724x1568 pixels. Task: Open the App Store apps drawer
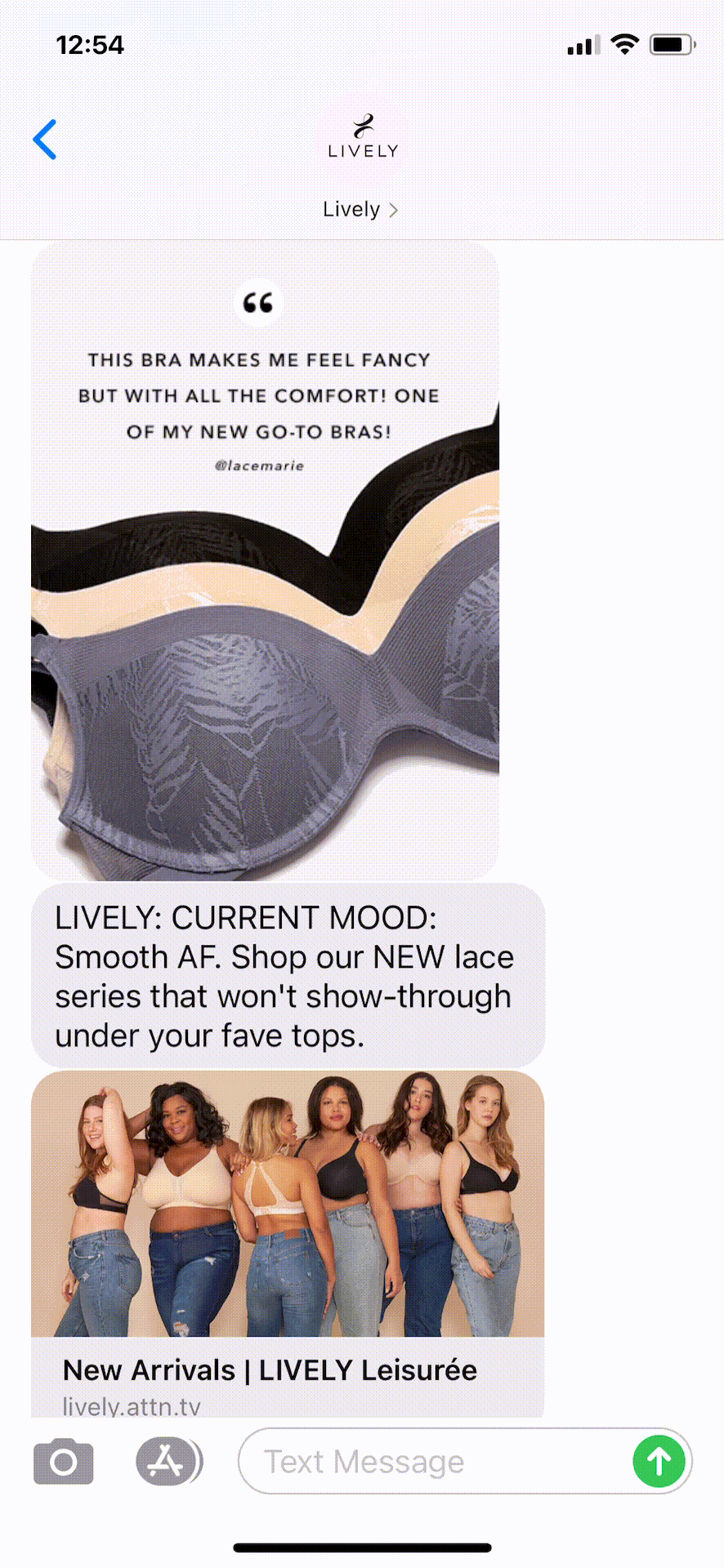coord(168,1461)
